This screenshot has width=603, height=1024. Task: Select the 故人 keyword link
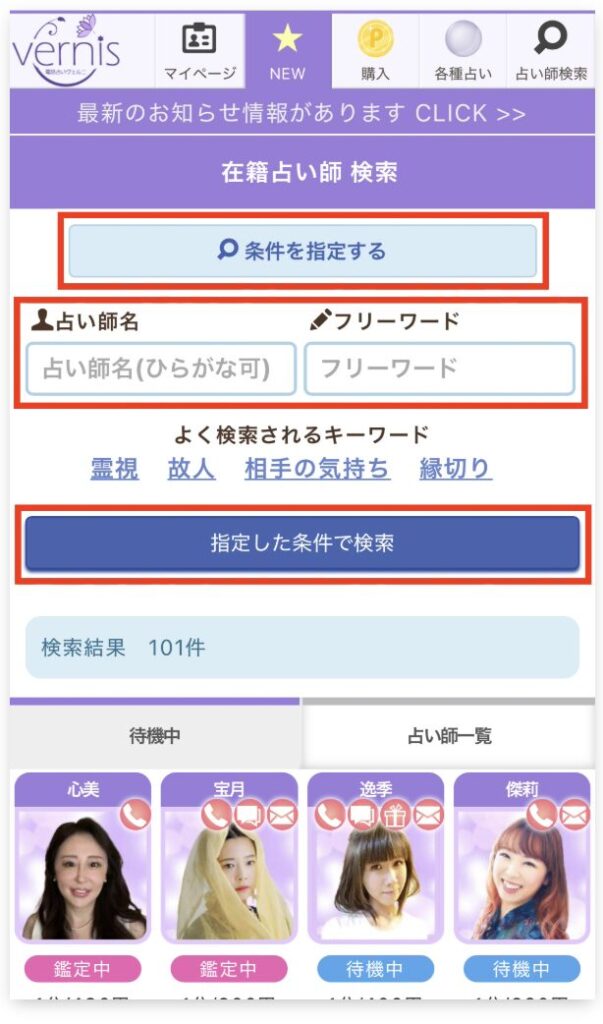click(191, 468)
